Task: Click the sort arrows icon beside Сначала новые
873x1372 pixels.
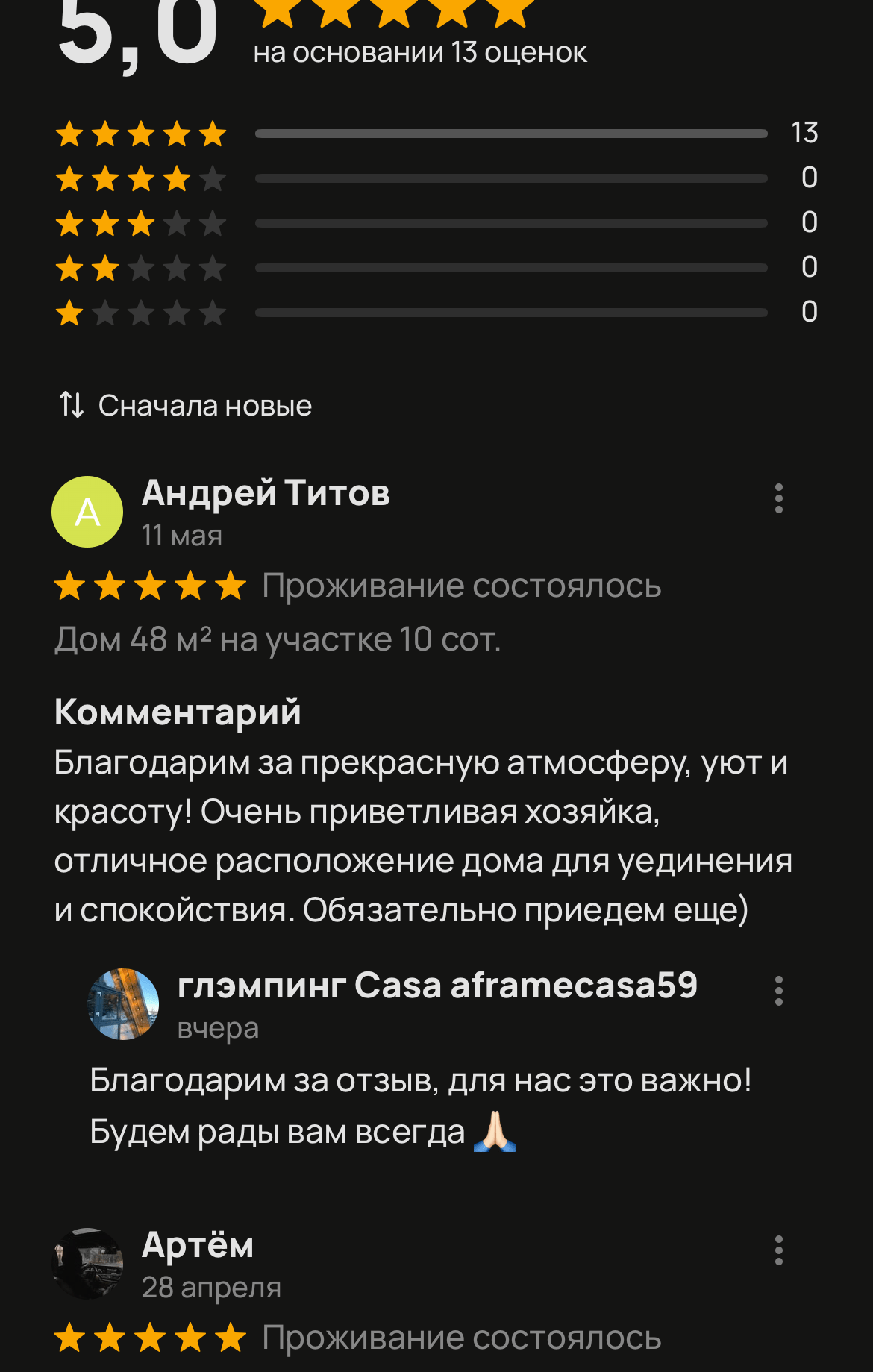Action: click(x=72, y=404)
